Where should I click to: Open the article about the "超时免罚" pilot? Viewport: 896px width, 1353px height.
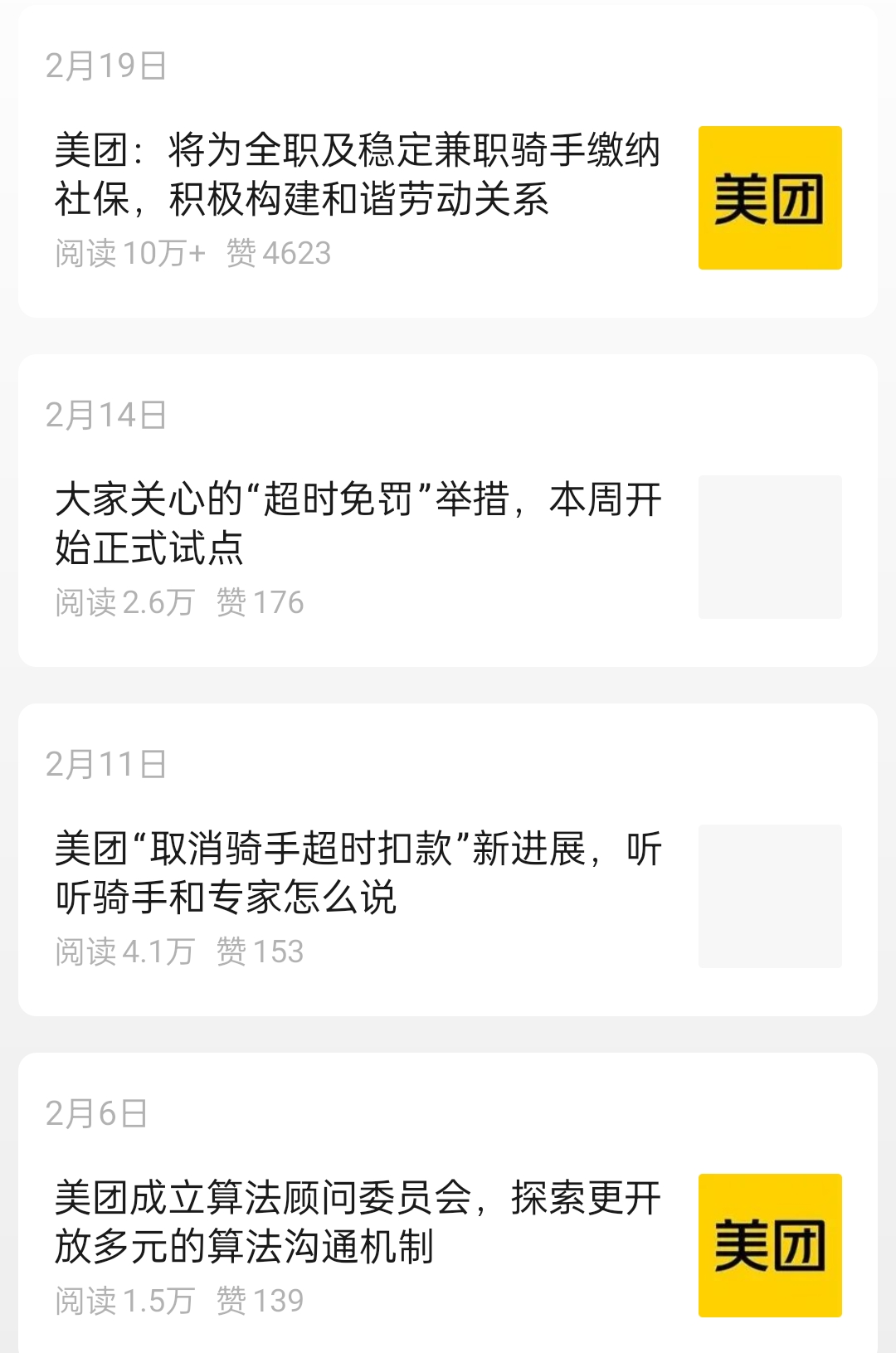(x=358, y=524)
